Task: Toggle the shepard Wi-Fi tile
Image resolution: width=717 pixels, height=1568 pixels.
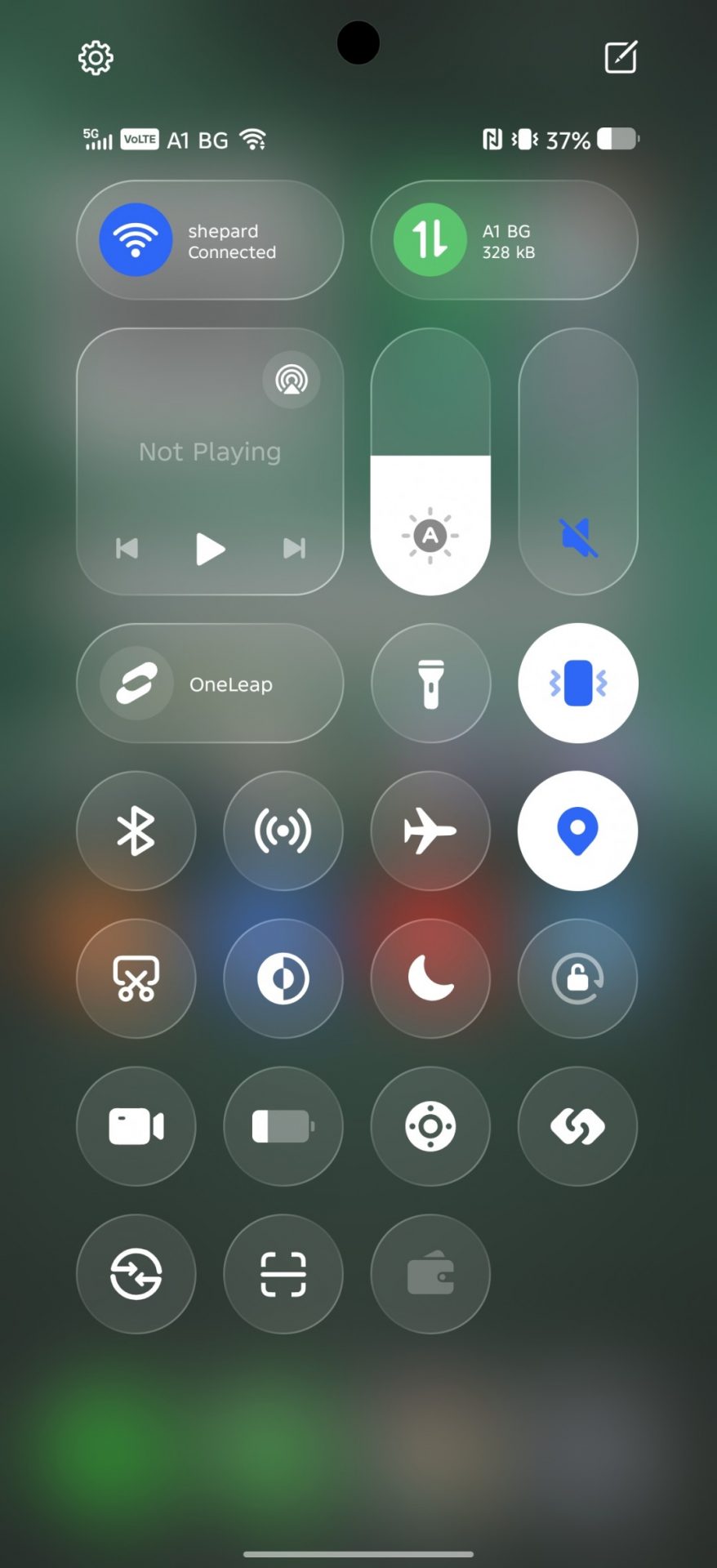Action: pyautogui.click(x=136, y=240)
